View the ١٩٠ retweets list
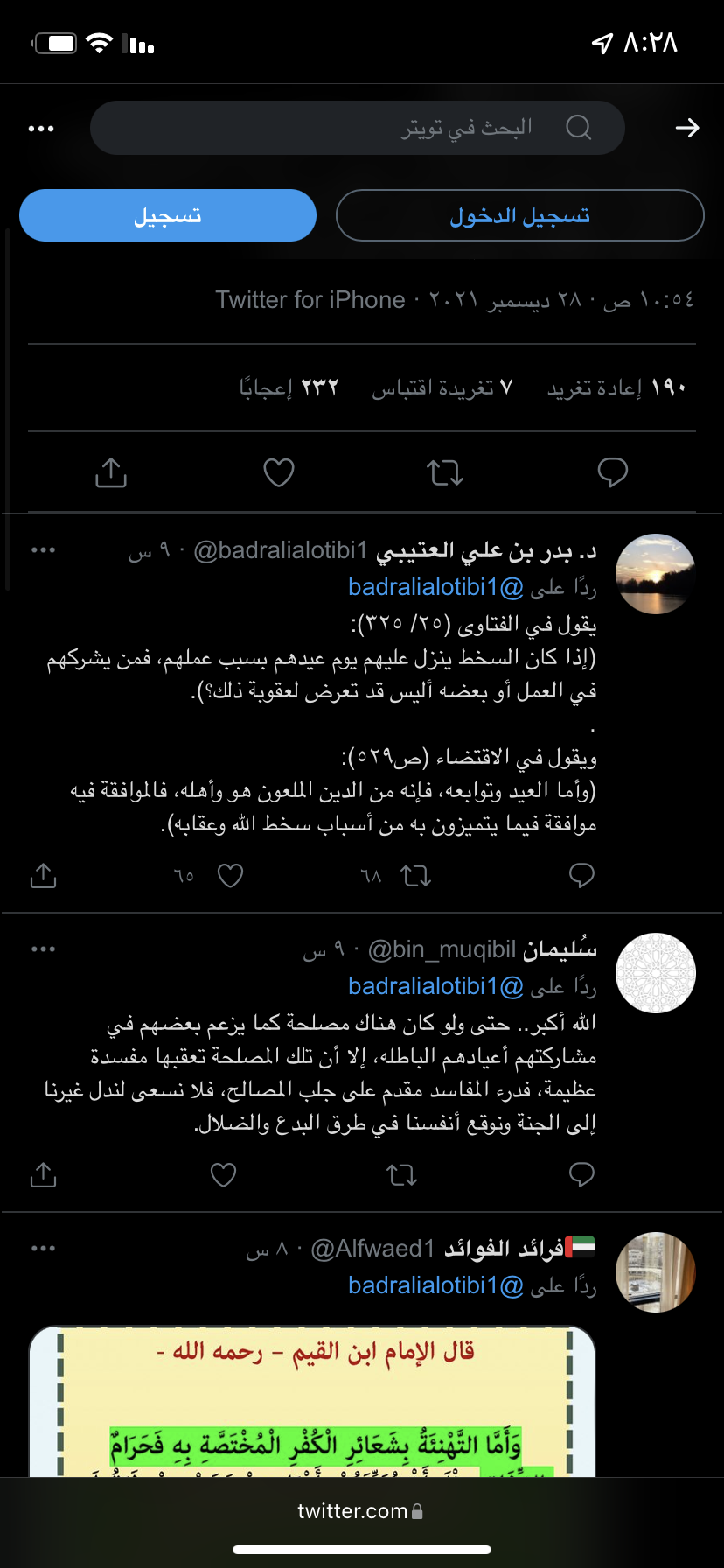Screen dimensions: 724x1568 pos(616,388)
